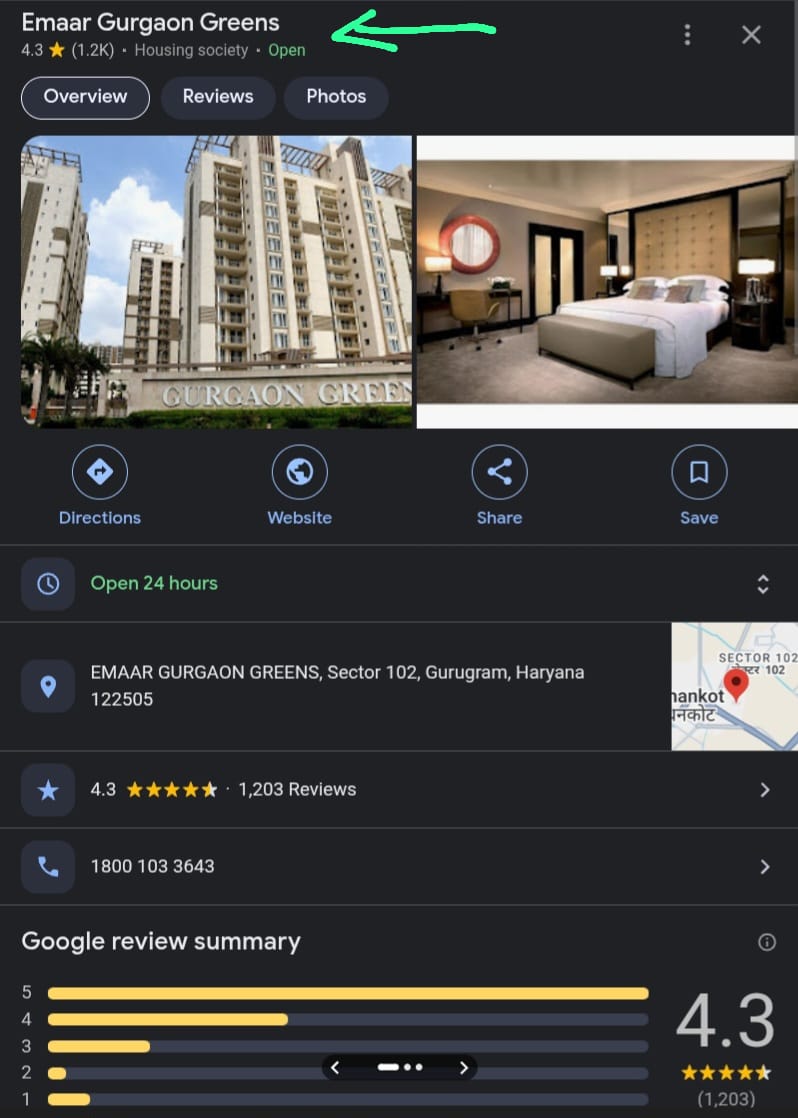View the bedroom interior photo
Image resolution: width=798 pixels, height=1118 pixels.
pyautogui.click(x=605, y=282)
